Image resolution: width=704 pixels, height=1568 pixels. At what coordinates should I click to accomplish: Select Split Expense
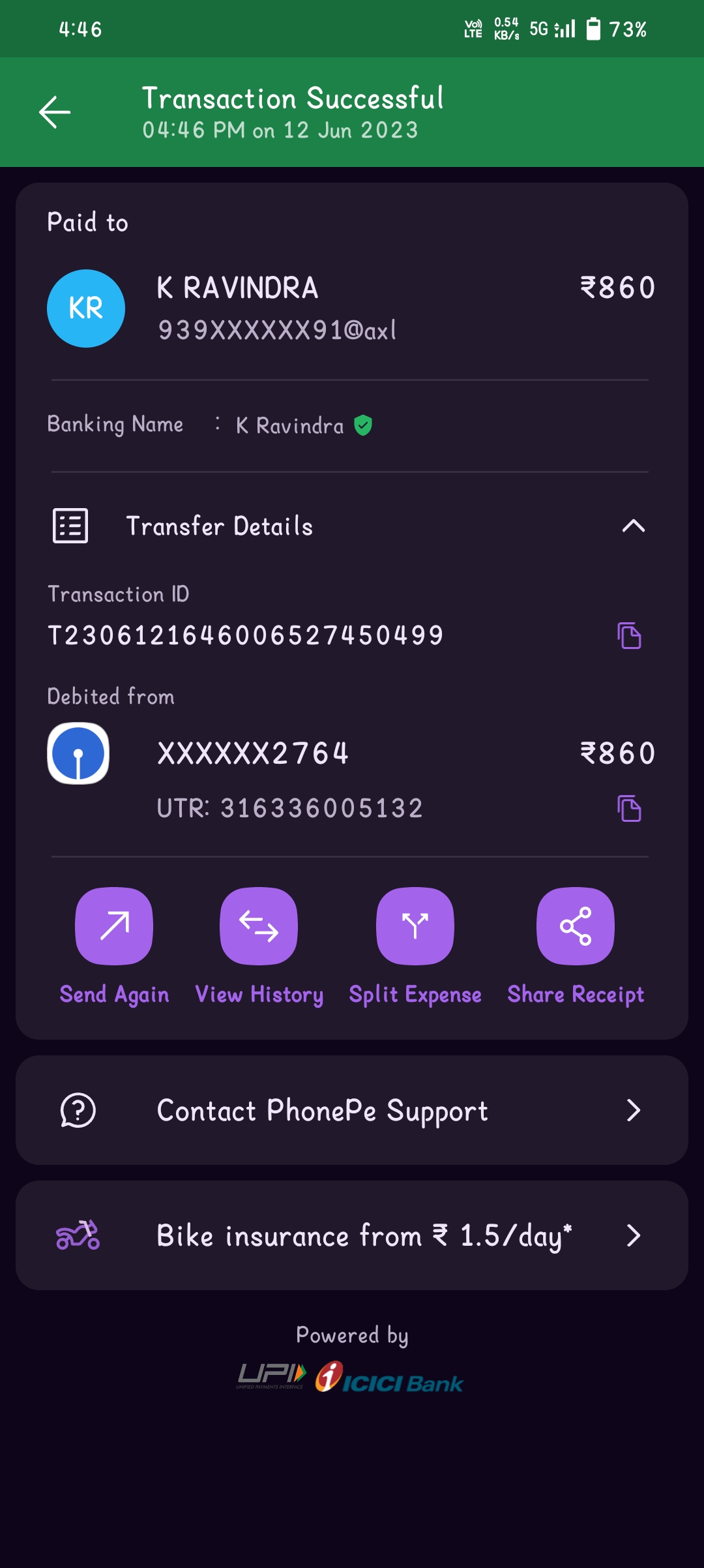click(415, 926)
